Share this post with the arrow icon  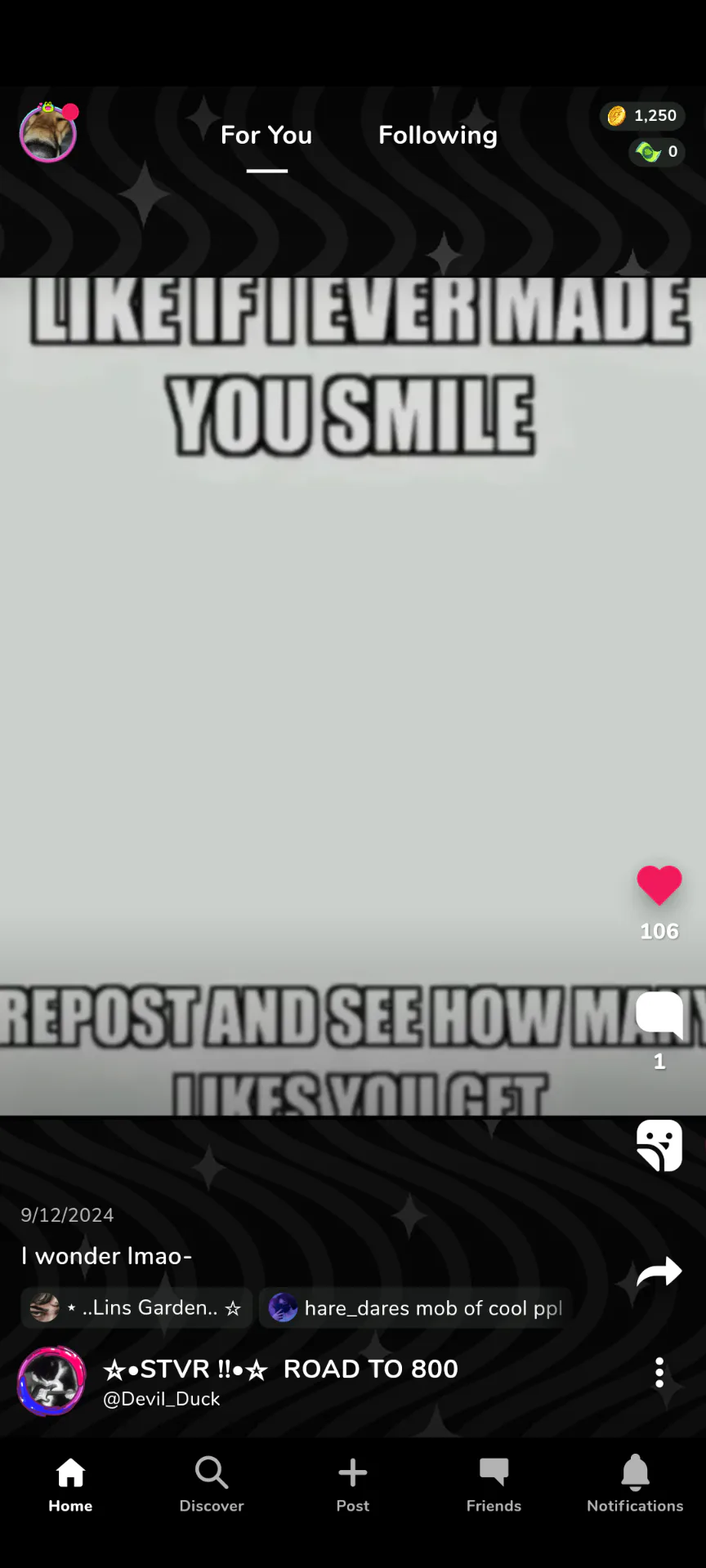pos(659,1272)
